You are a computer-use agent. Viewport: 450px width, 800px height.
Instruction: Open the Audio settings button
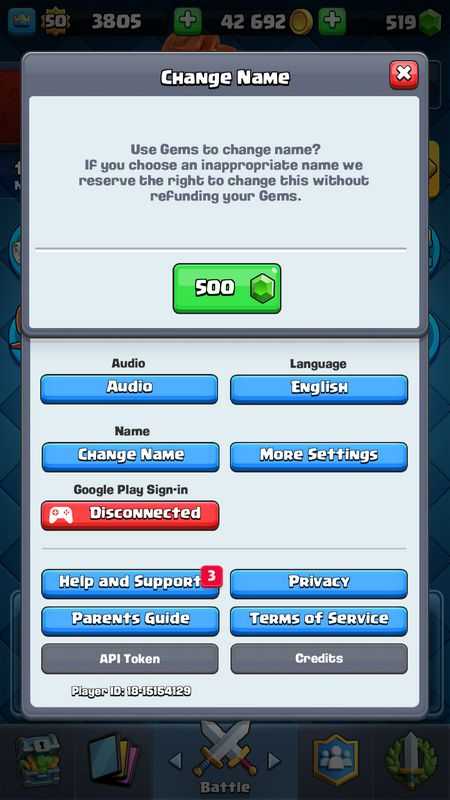click(x=129, y=389)
